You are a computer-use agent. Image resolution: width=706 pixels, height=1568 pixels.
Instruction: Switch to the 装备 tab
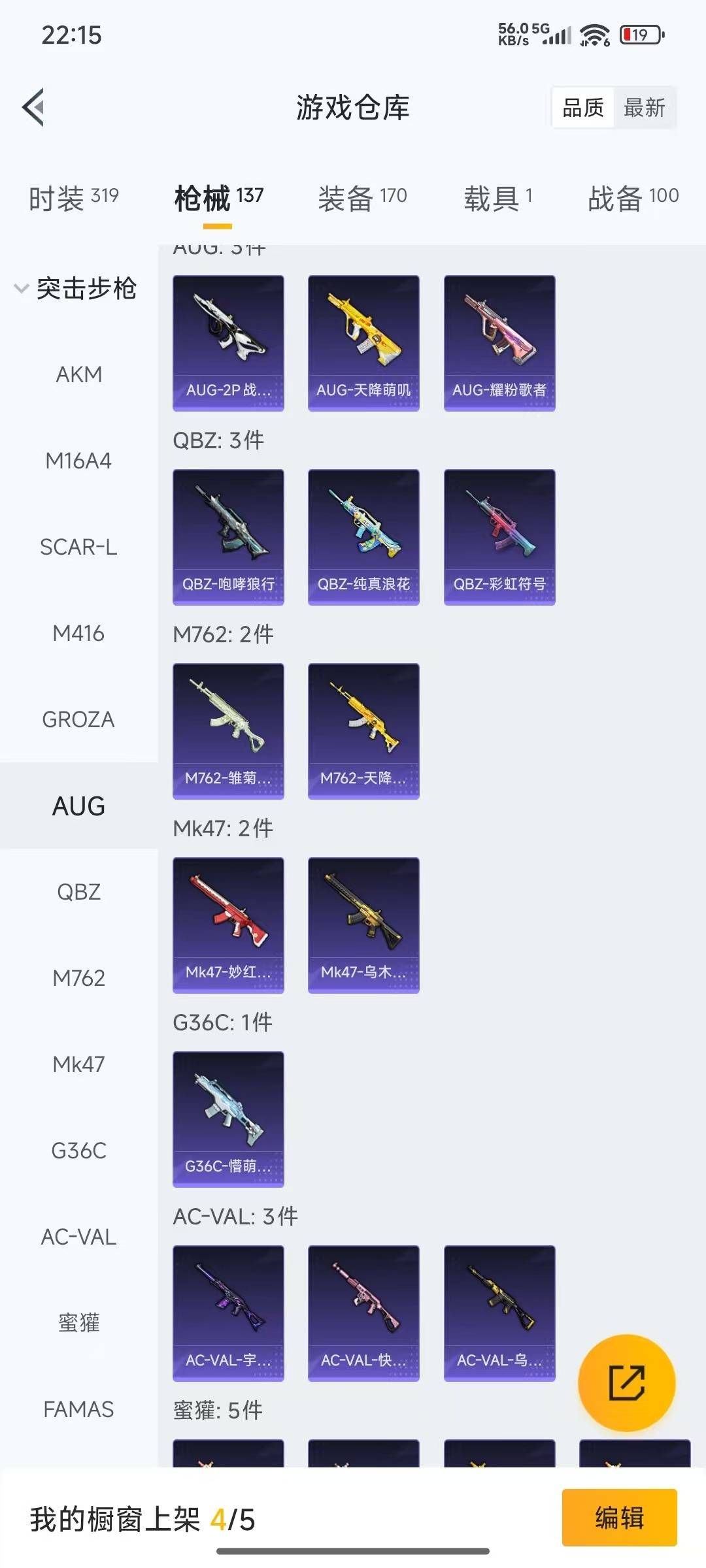pos(362,197)
